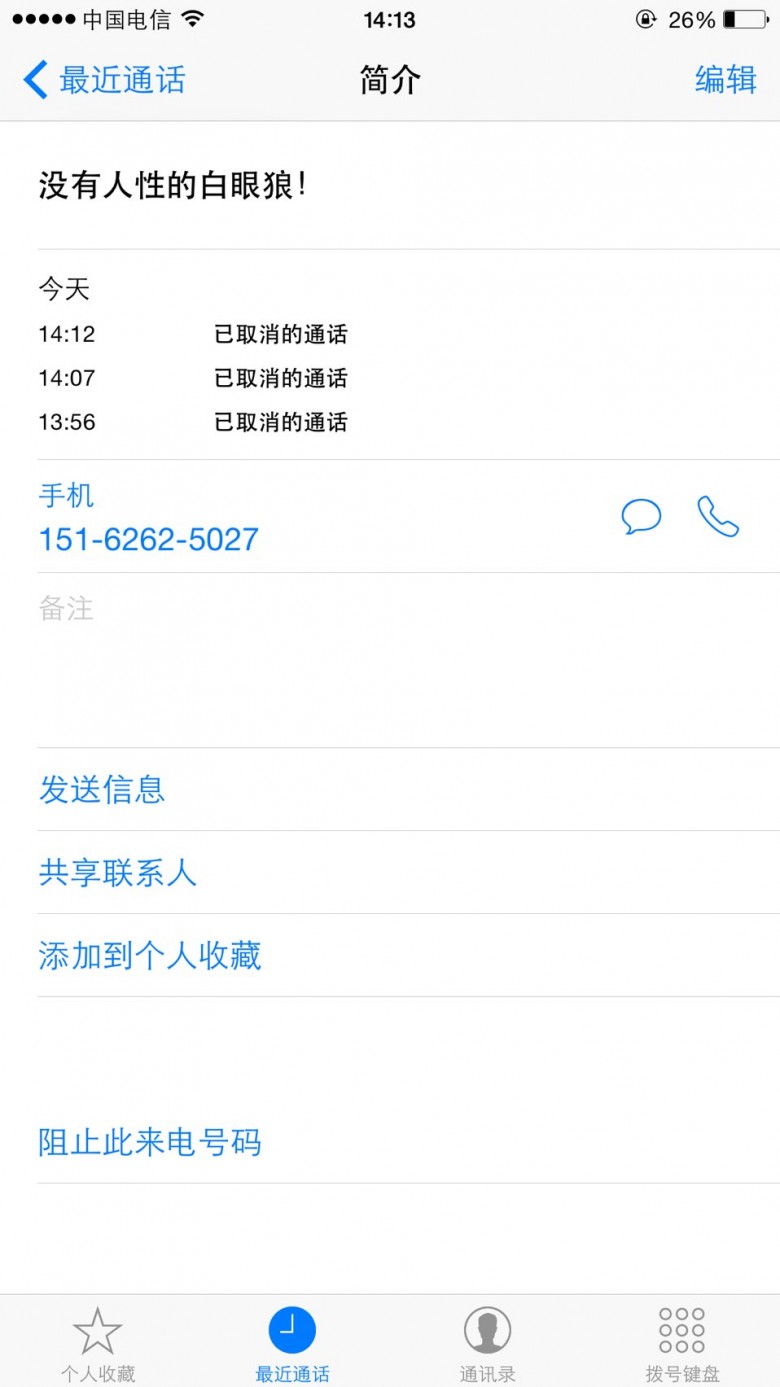Call the contact via phone icon

coord(718,517)
